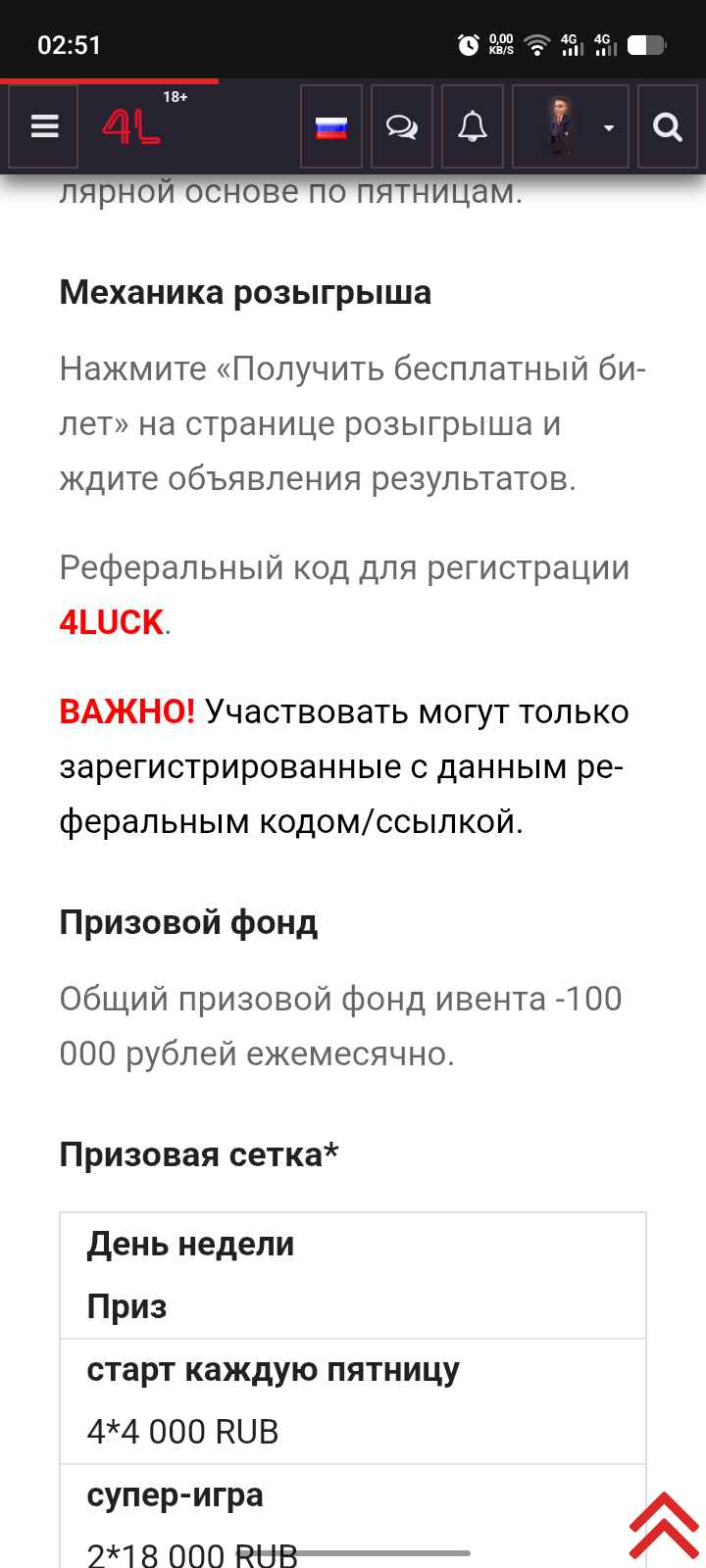
Task: Open the search magnifier
Action: [668, 127]
